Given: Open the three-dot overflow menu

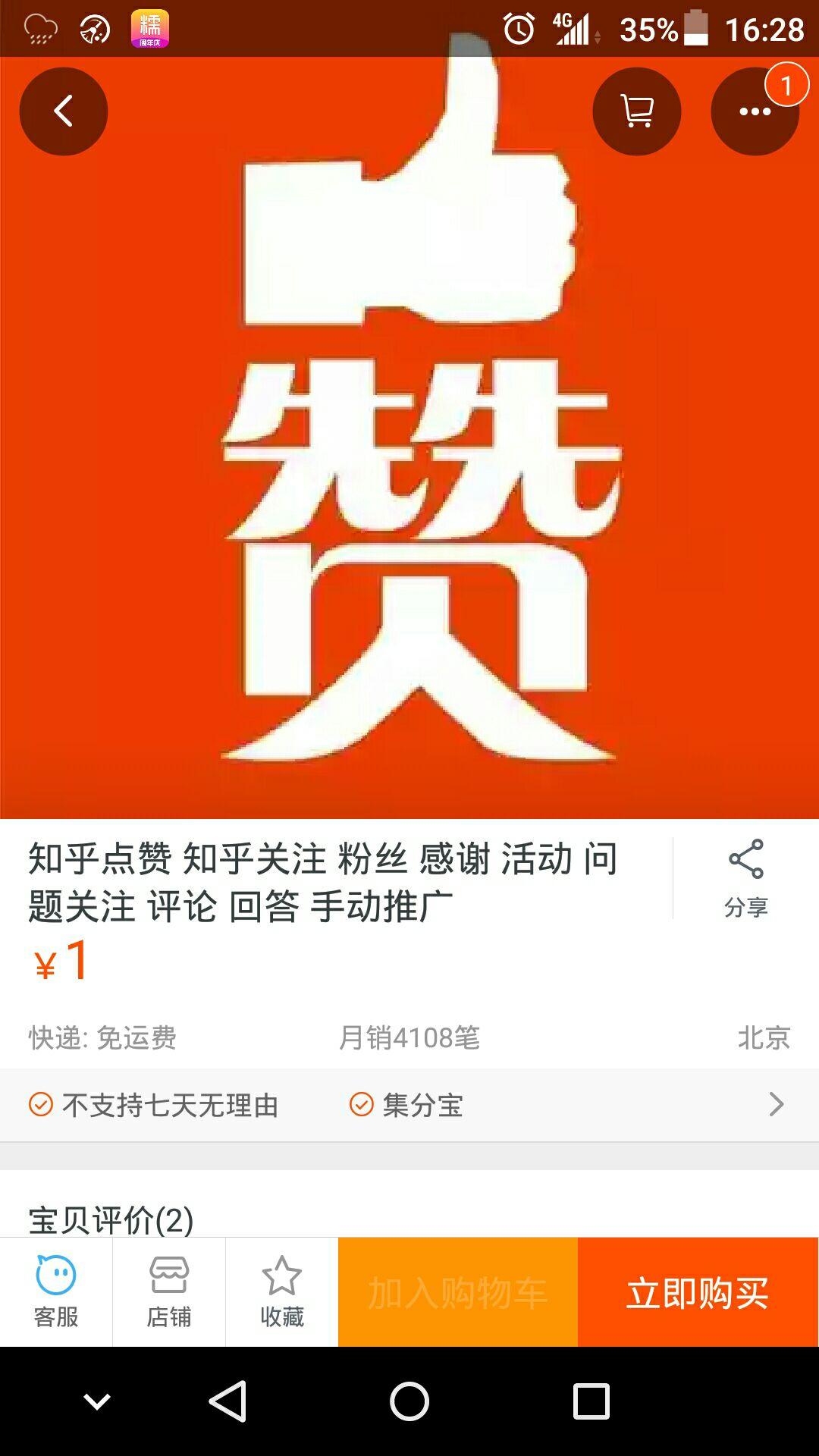Looking at the screenshot, I should pyautogui.click(x=755, y=111).
